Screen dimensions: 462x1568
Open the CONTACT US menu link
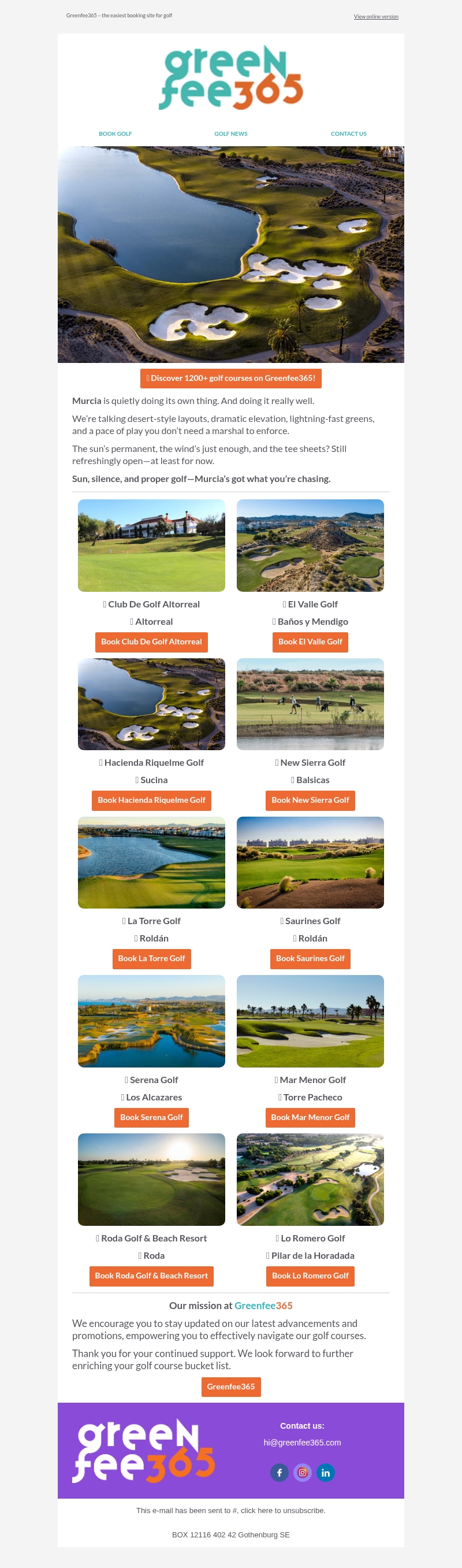348,134
